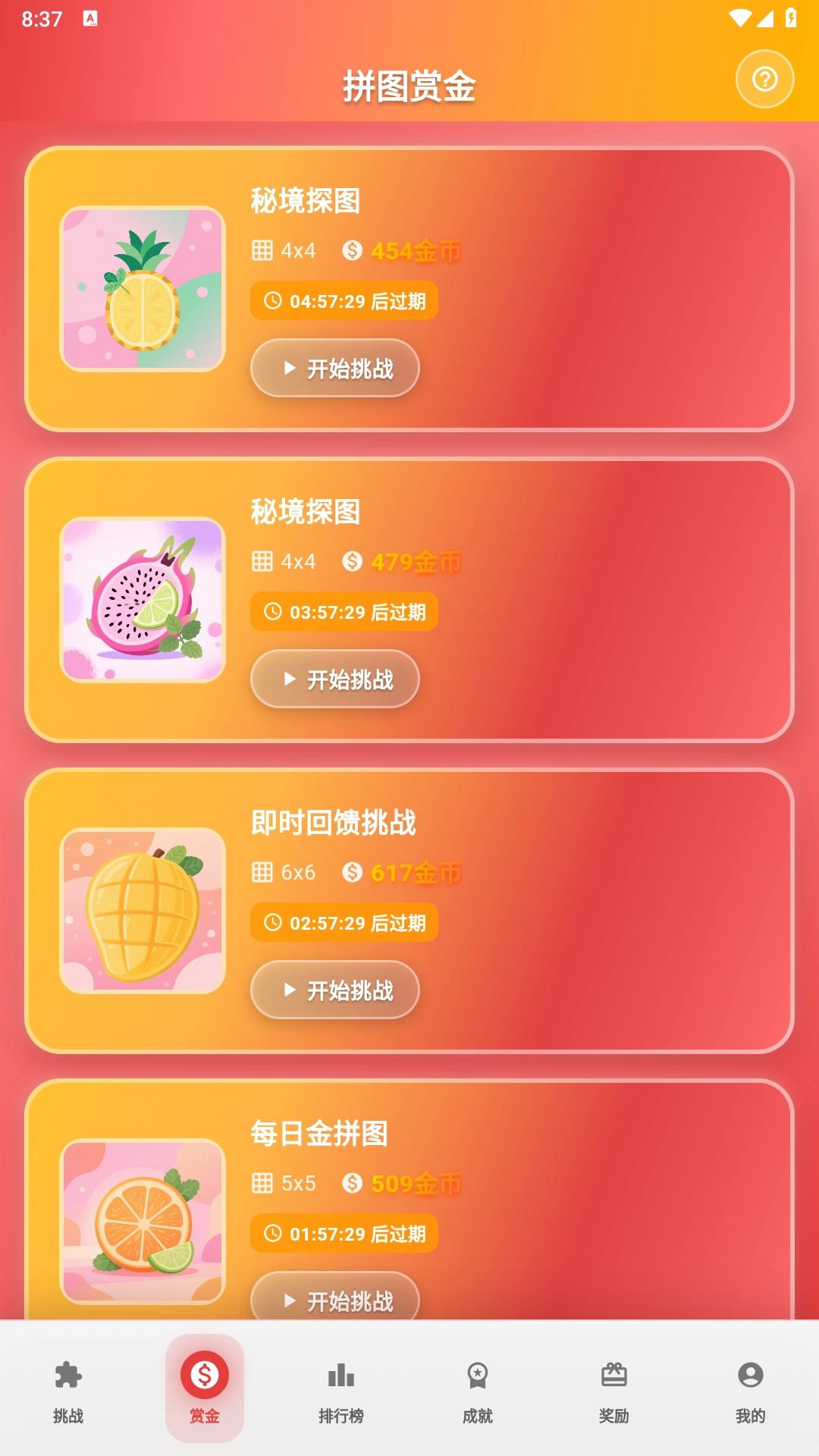Click the clock icon on the 04:57:29 countdown badge
This screenshot has width=819, height=1456.
click(273, 301)
